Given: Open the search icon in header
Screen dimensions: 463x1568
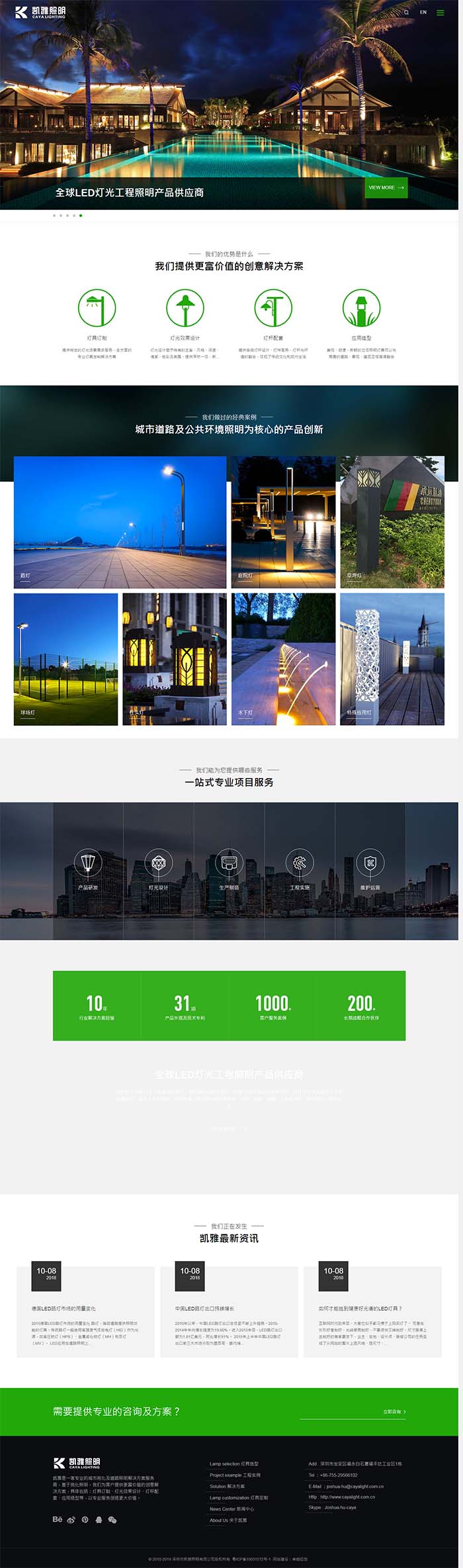Looking at the screenshot, I should click(406, 13).
